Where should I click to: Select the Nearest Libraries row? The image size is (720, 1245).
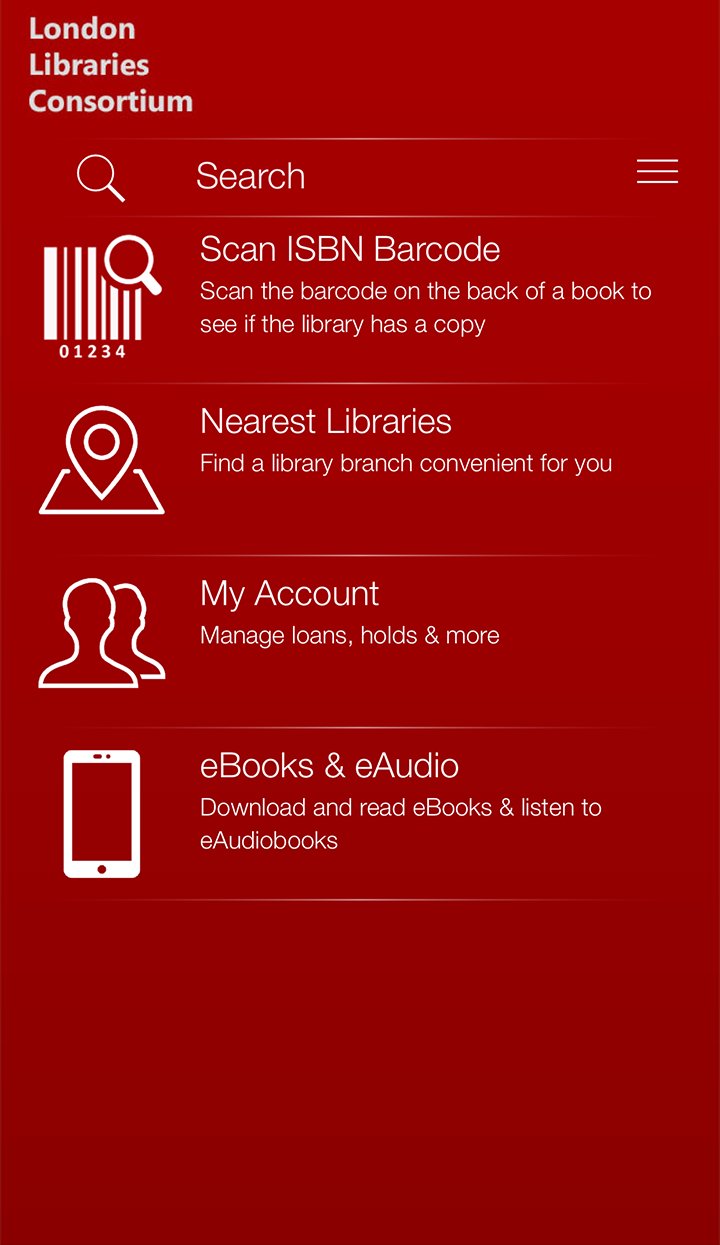tap(326, 421)
